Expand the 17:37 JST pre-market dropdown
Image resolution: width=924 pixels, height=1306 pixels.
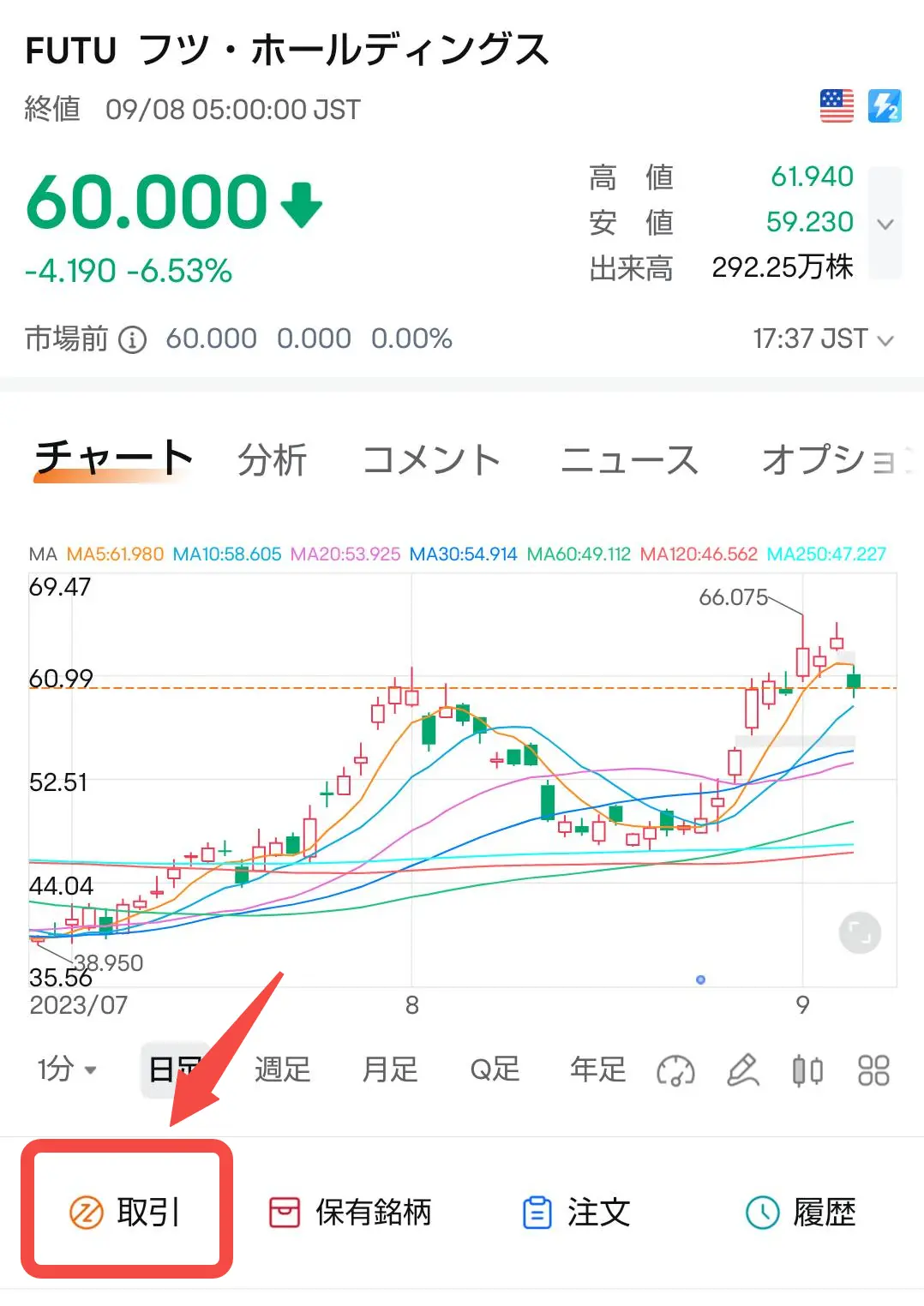pyautogui.click(x=824, y=339)
